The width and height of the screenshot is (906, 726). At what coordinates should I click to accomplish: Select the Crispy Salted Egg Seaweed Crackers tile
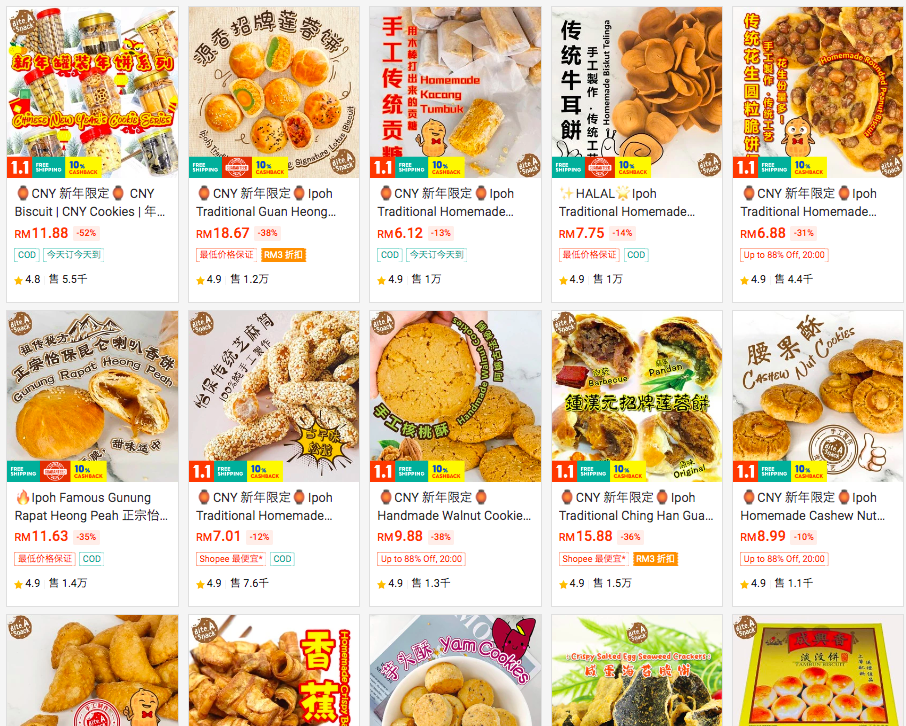pos(636,672)
